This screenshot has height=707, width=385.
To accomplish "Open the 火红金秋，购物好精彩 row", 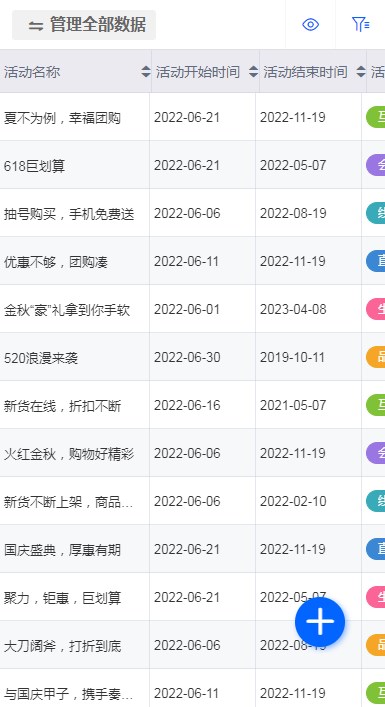I will 192,453.
